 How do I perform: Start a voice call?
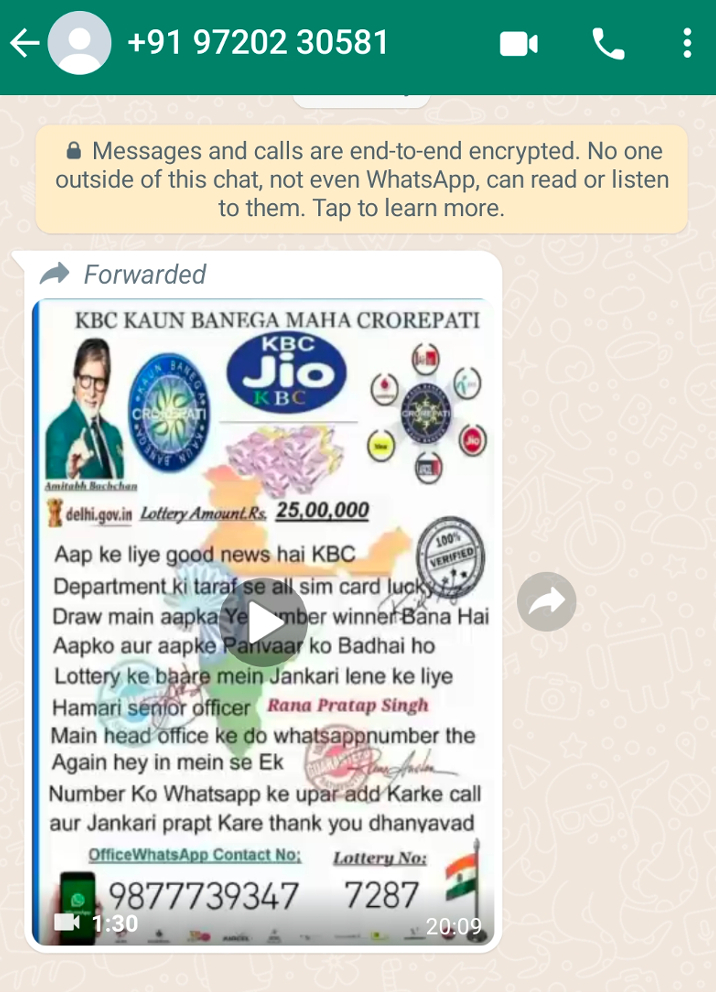pyautogui.click(x=608, y=44)
